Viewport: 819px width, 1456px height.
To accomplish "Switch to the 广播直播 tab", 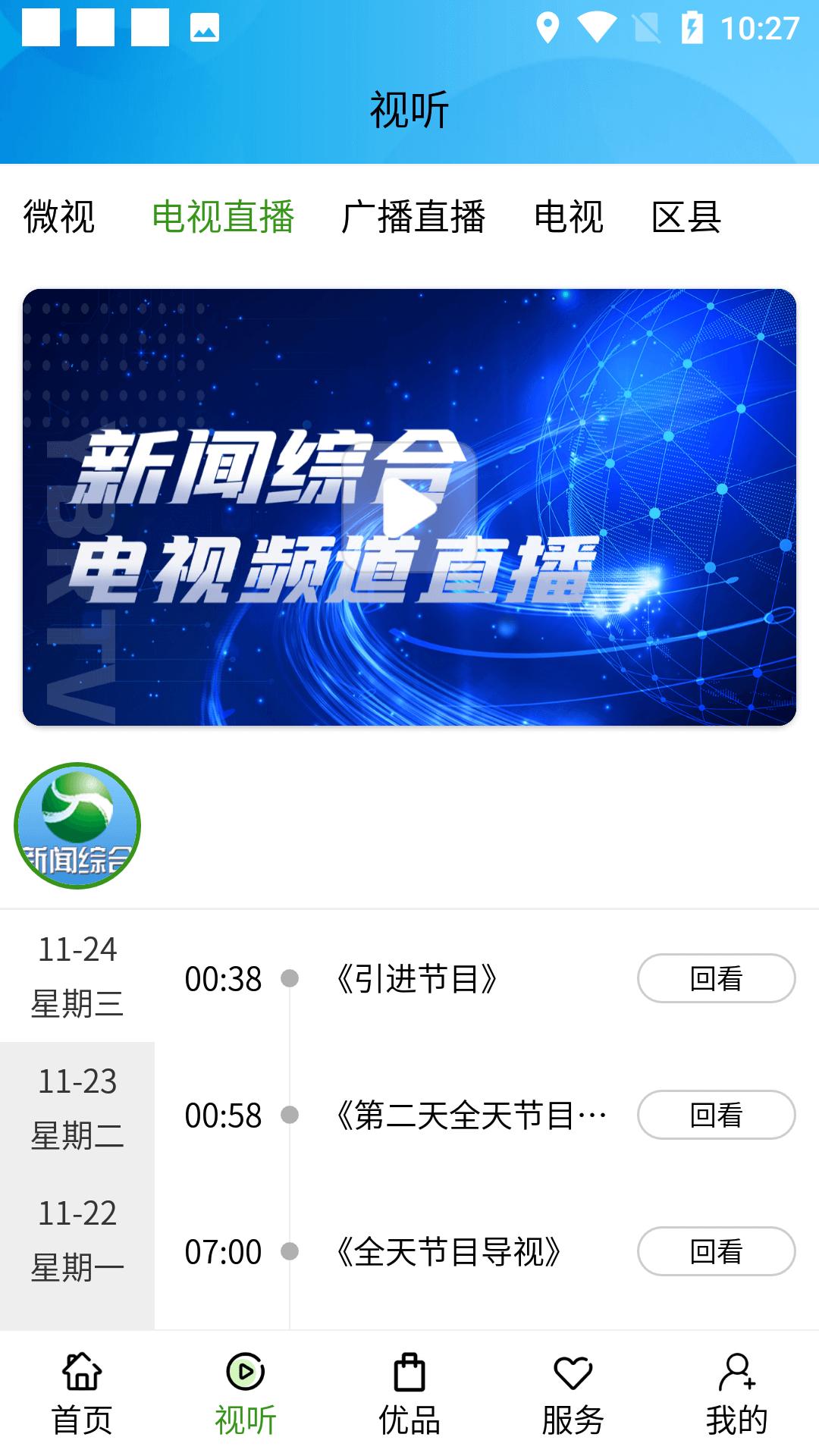I will tap(413, 217).
